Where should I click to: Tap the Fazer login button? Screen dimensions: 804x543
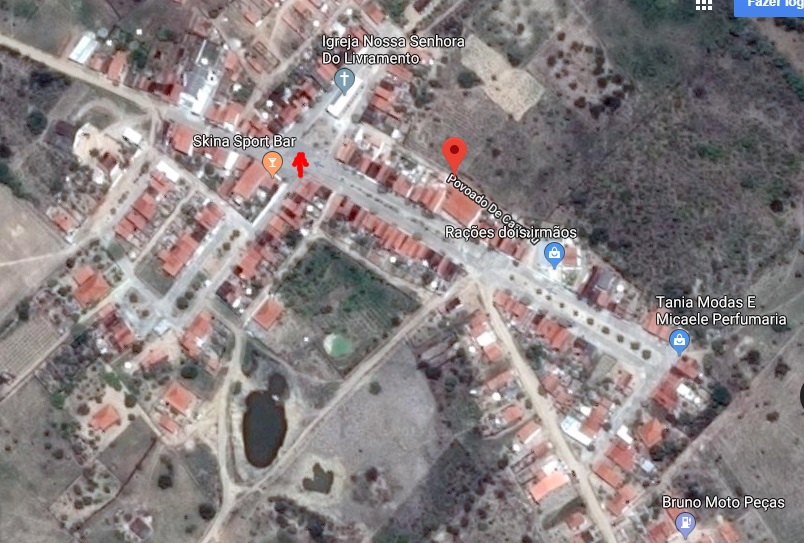click(770, 6)
